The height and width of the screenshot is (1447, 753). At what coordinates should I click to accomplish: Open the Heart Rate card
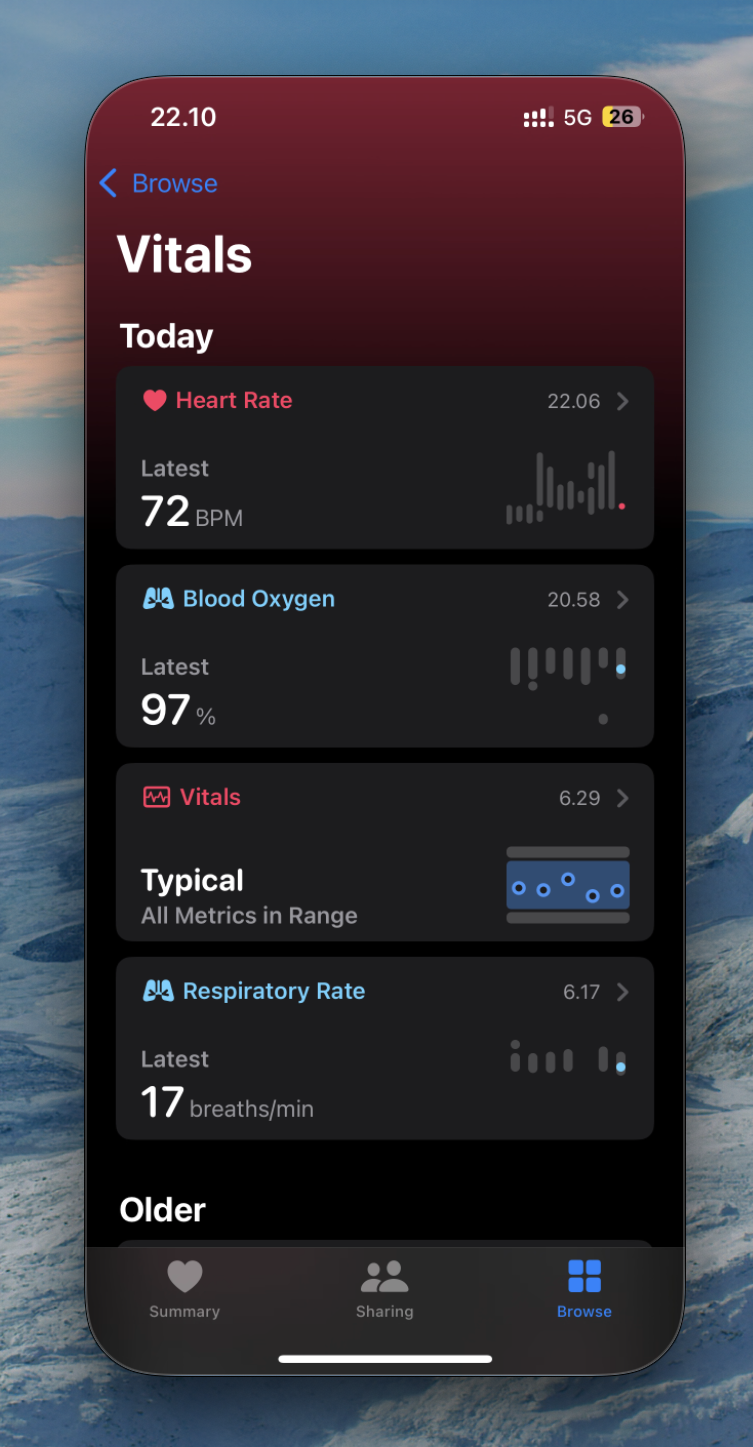385,457
